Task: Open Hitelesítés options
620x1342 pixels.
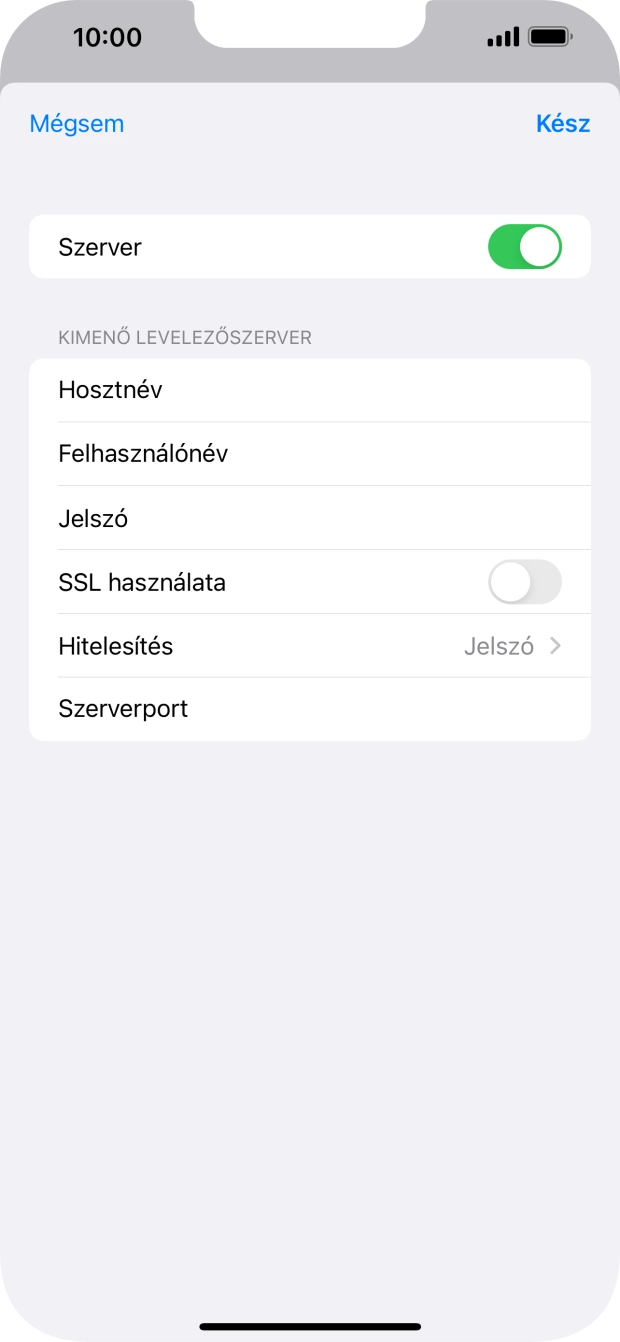Action: tap(310, 646)
